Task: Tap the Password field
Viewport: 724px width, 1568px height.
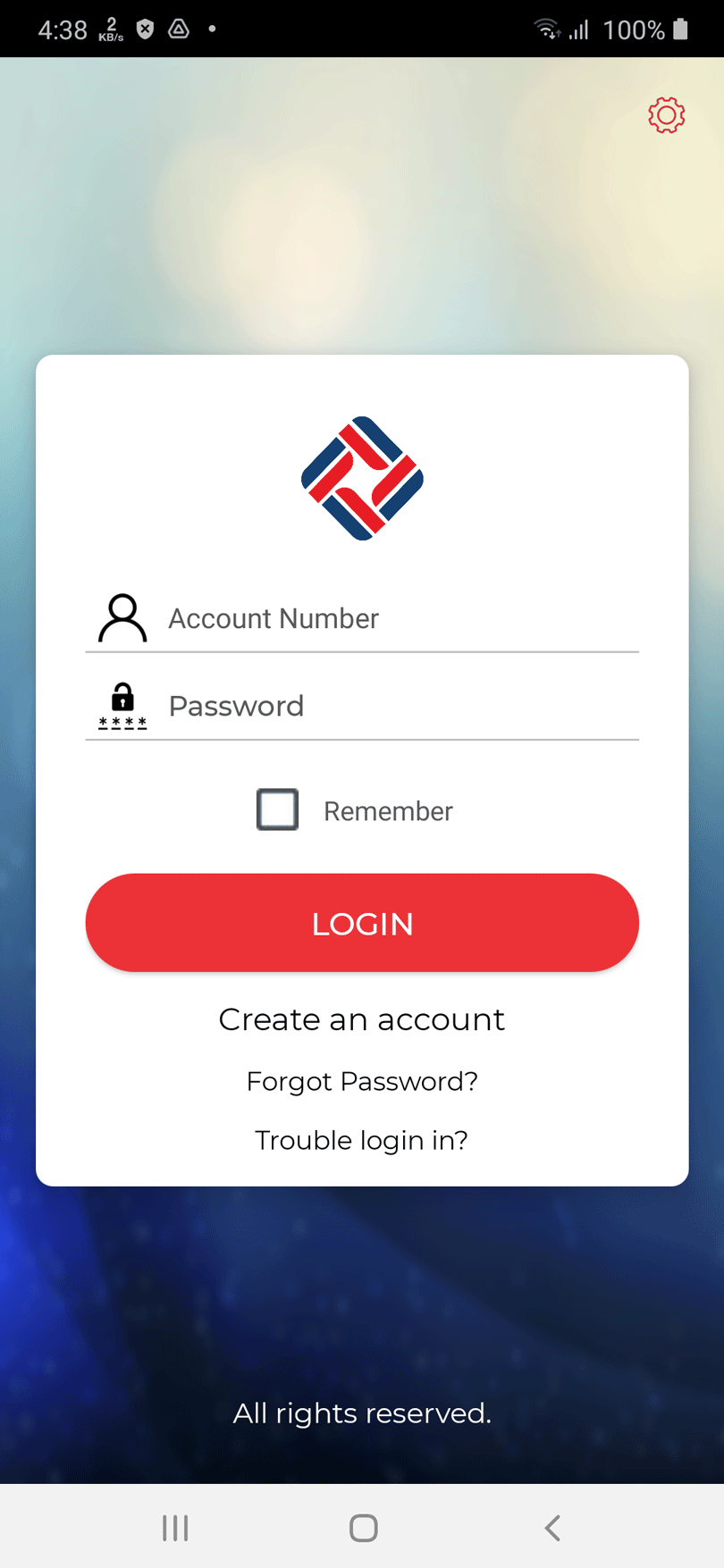Action: 393,706
